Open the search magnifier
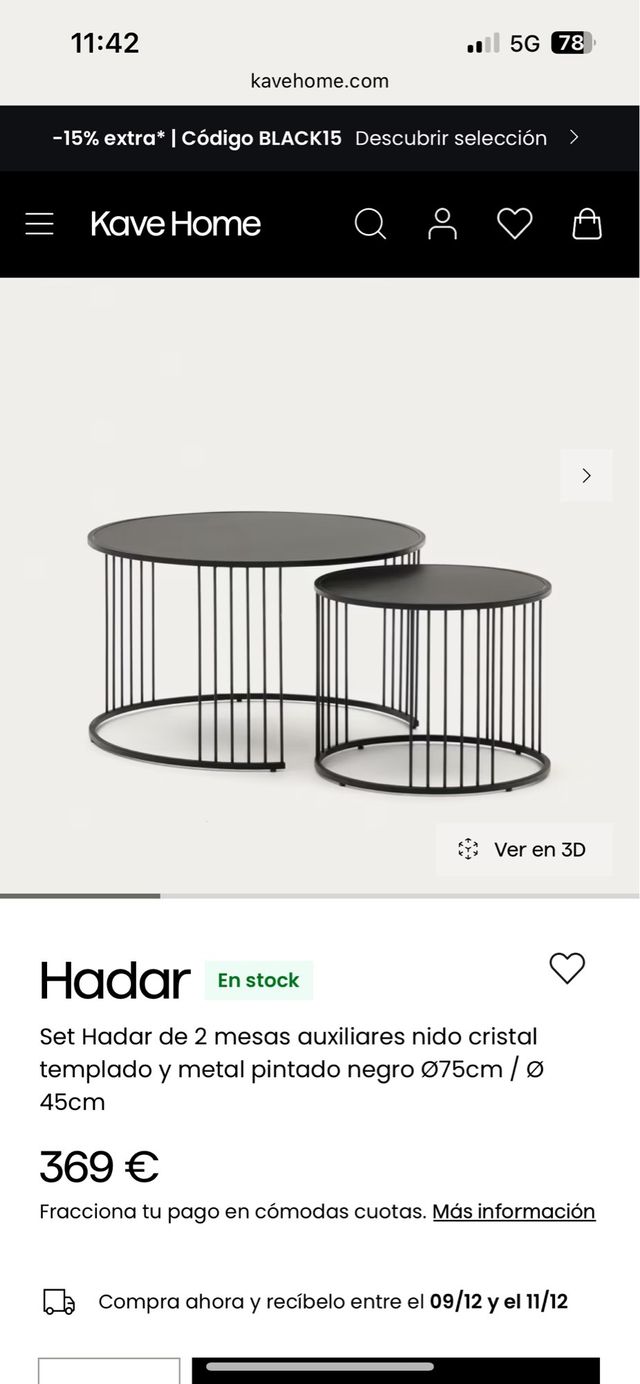 point(370,224)
